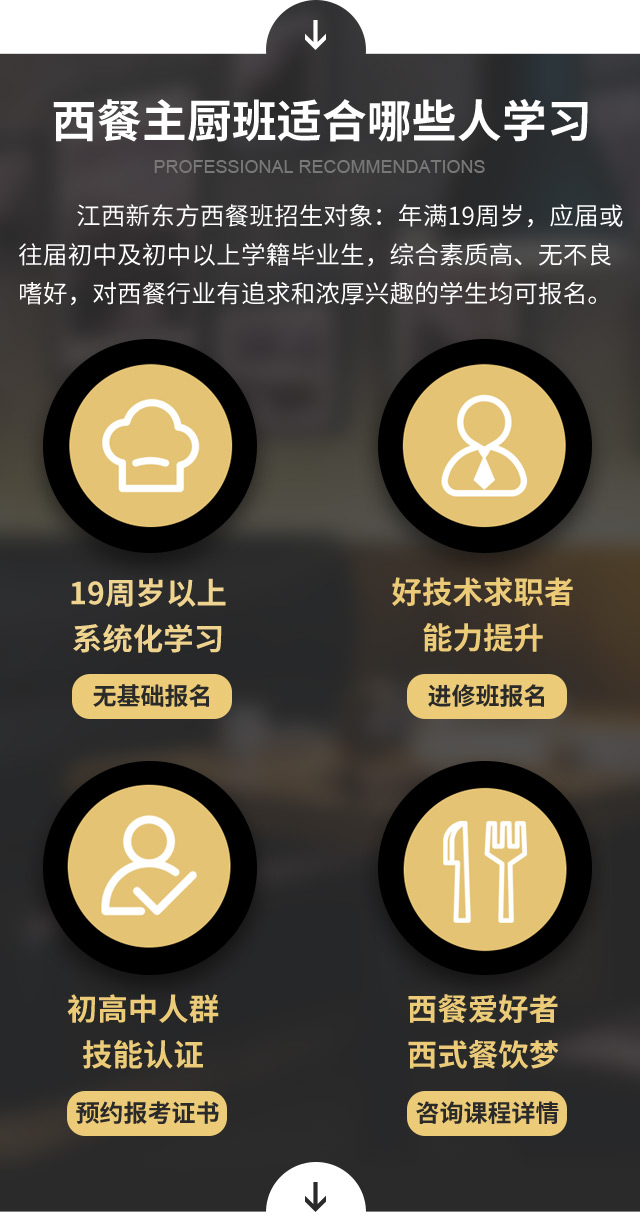The height and width of the screenshot is (1212, 640).
Task: Choose 咨询课程详情 for course details
Action: point(487,1113)
